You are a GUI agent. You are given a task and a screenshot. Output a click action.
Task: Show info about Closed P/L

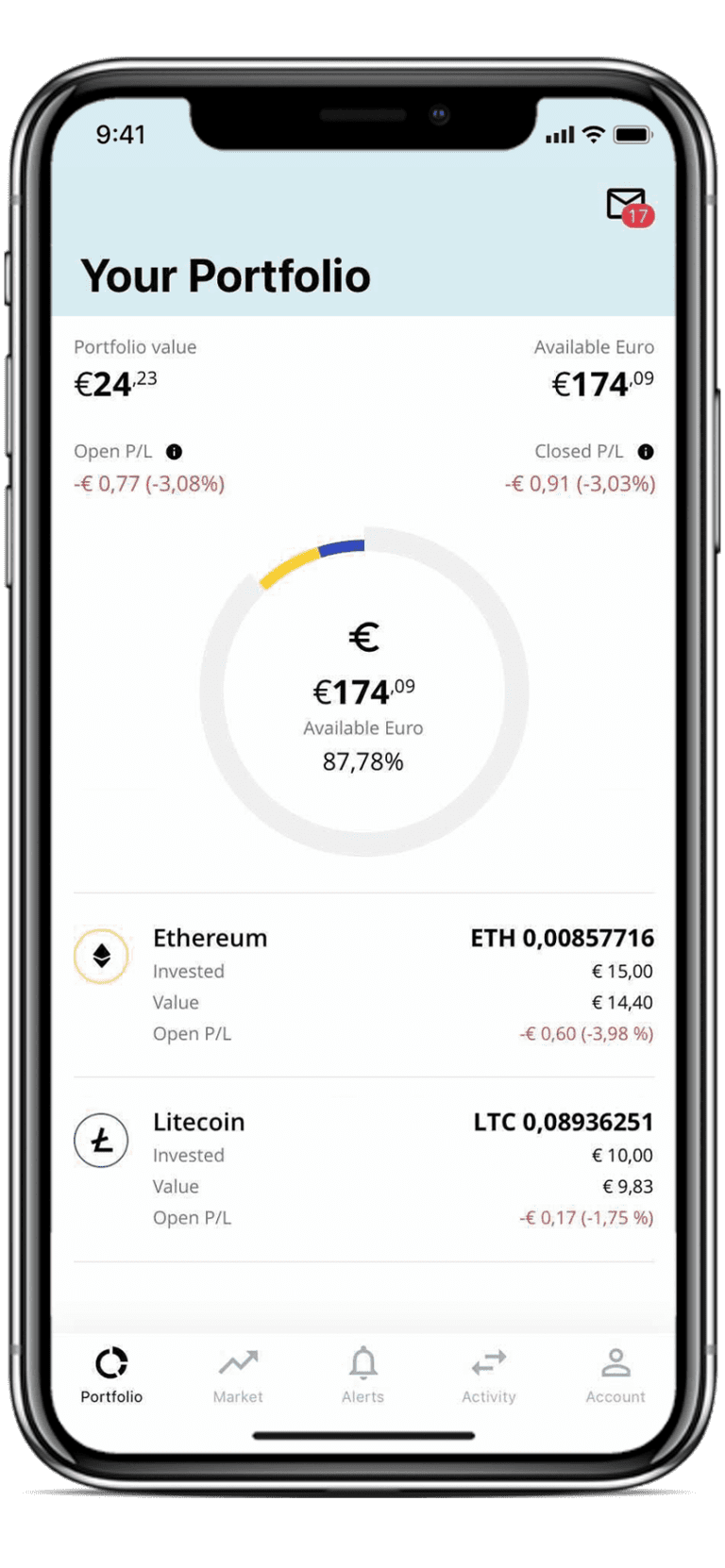tap(646, 452)
